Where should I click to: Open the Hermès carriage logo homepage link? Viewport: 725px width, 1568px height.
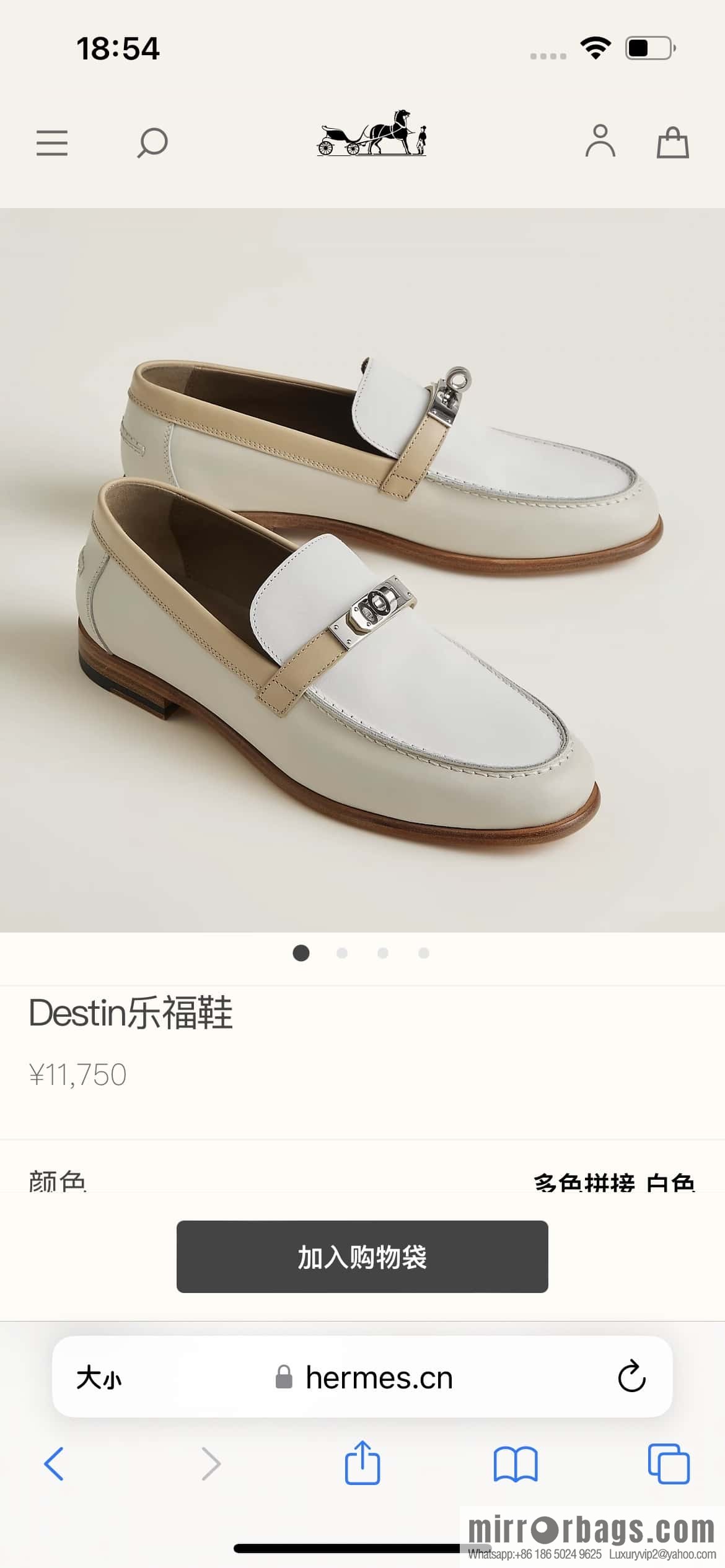372,136
